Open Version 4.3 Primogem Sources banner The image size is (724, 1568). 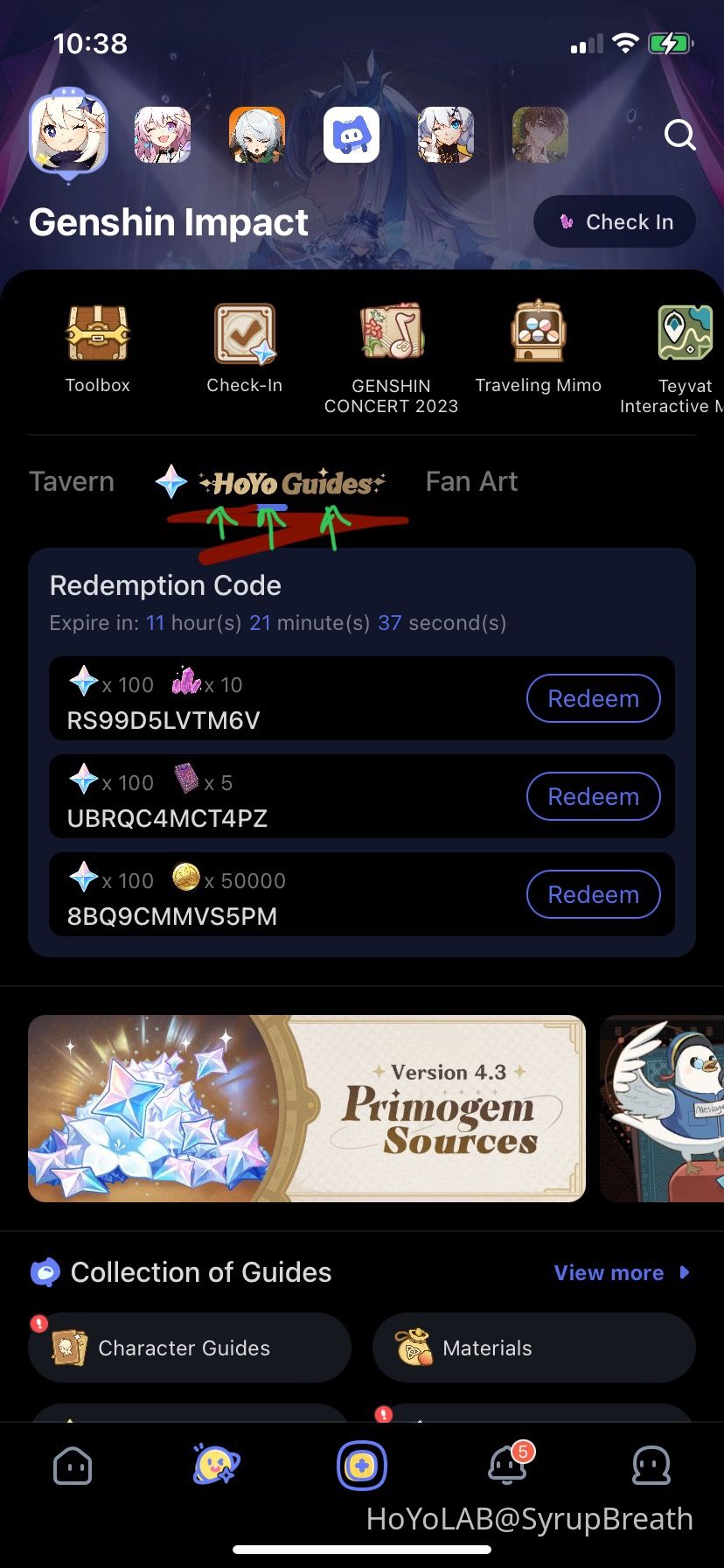(307, 1108)
